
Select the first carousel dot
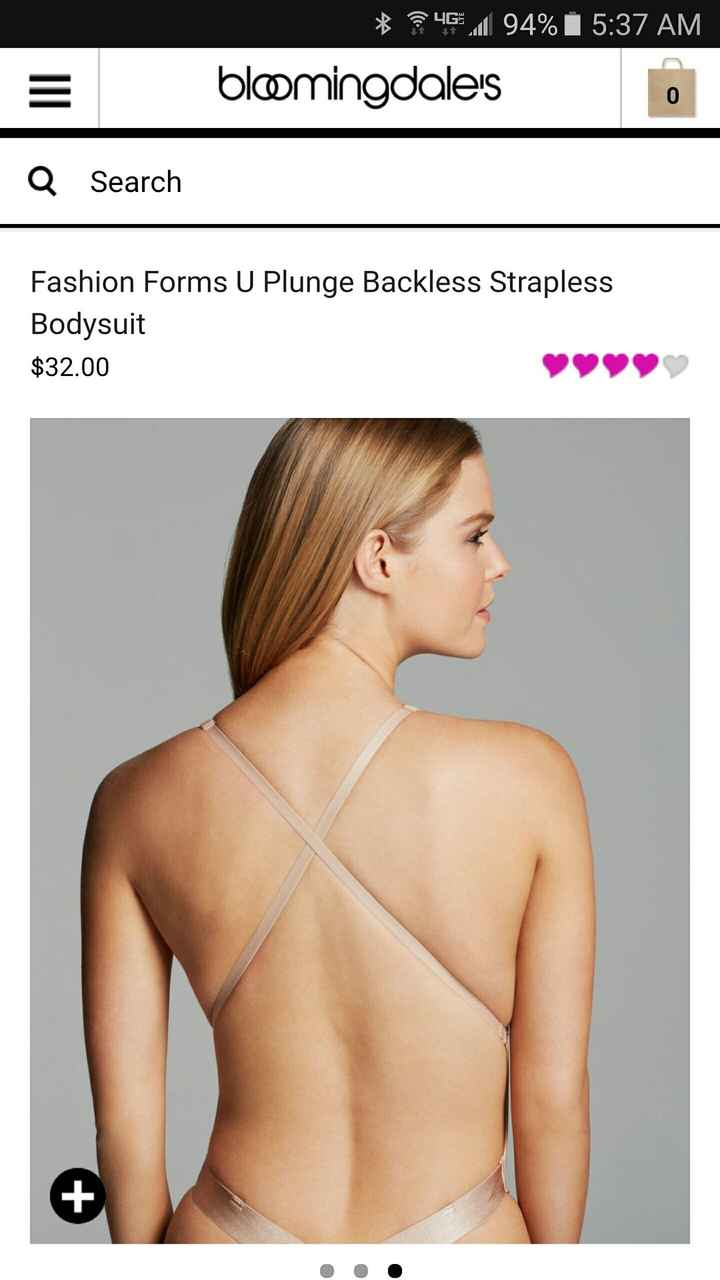pos(327,1269)
